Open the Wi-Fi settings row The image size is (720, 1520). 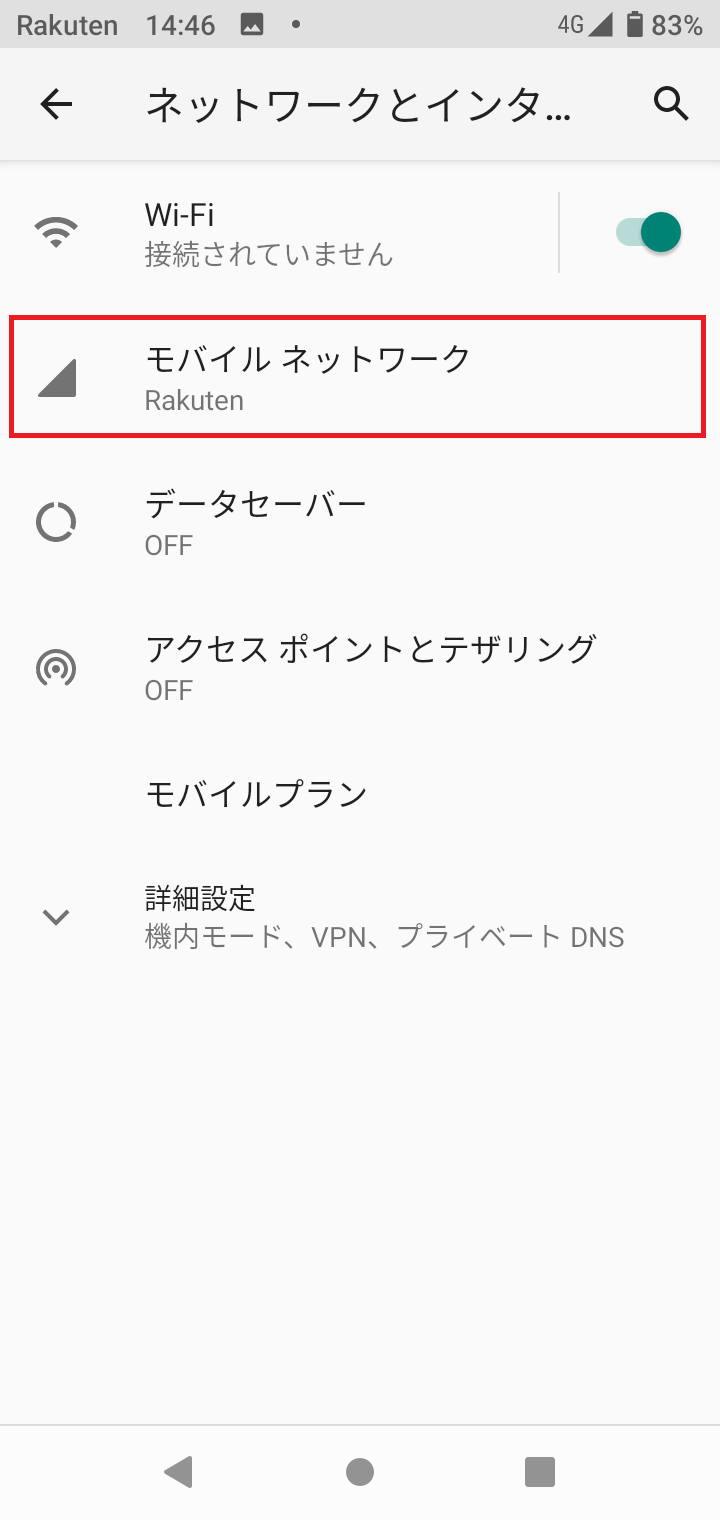click(x=278, y=232)
